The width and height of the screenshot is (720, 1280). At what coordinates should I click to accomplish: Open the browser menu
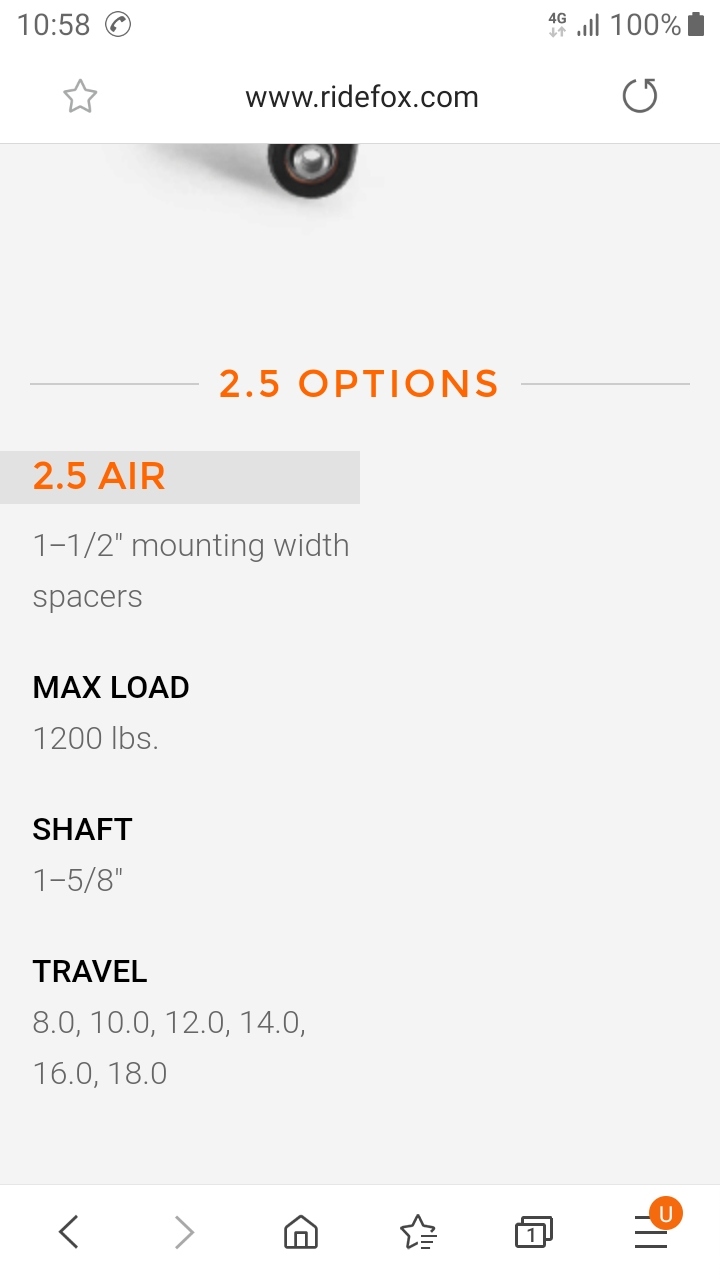[650, 1232]
